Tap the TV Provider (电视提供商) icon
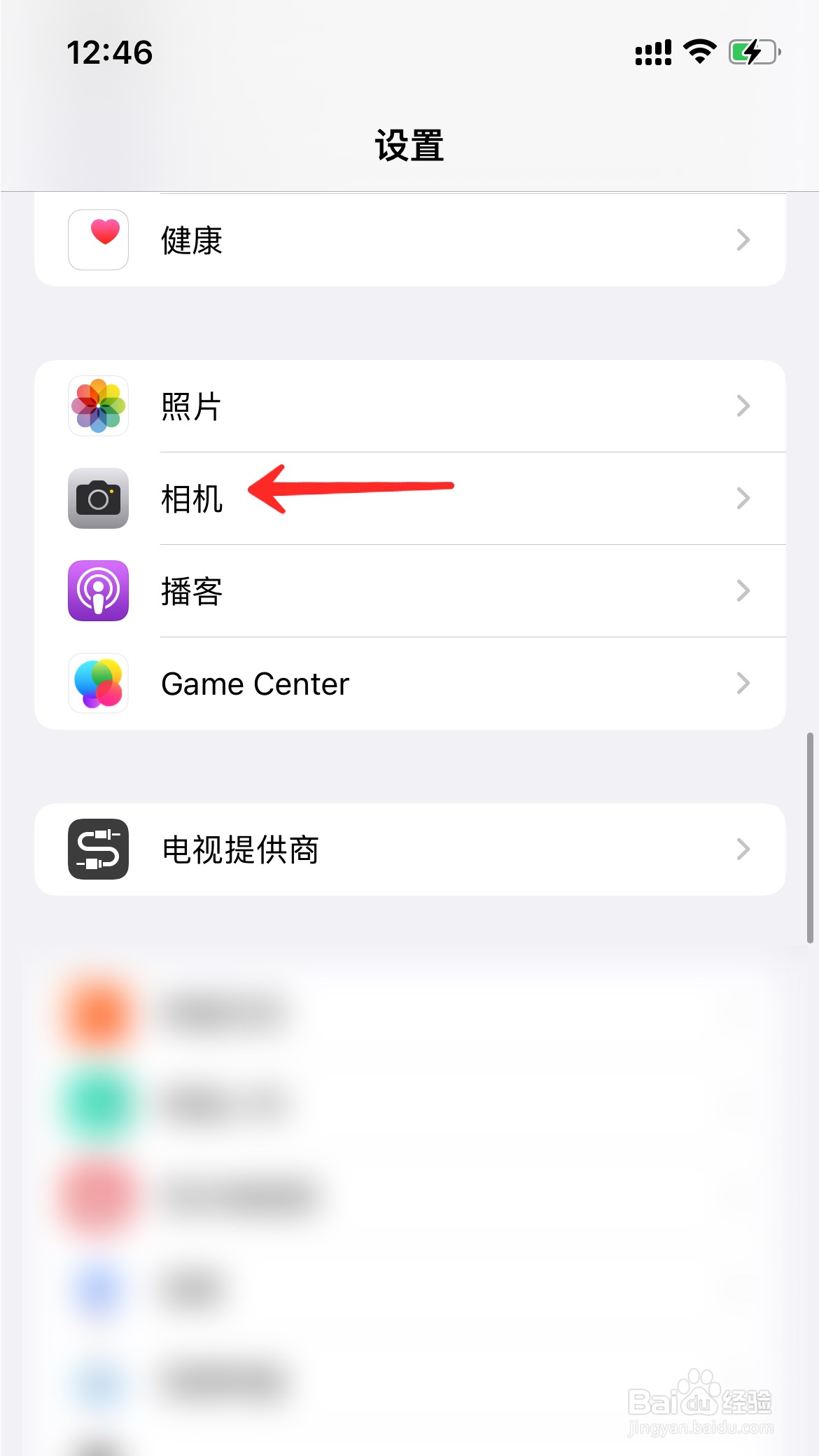819x1456 pixels. tap(98, 849)
